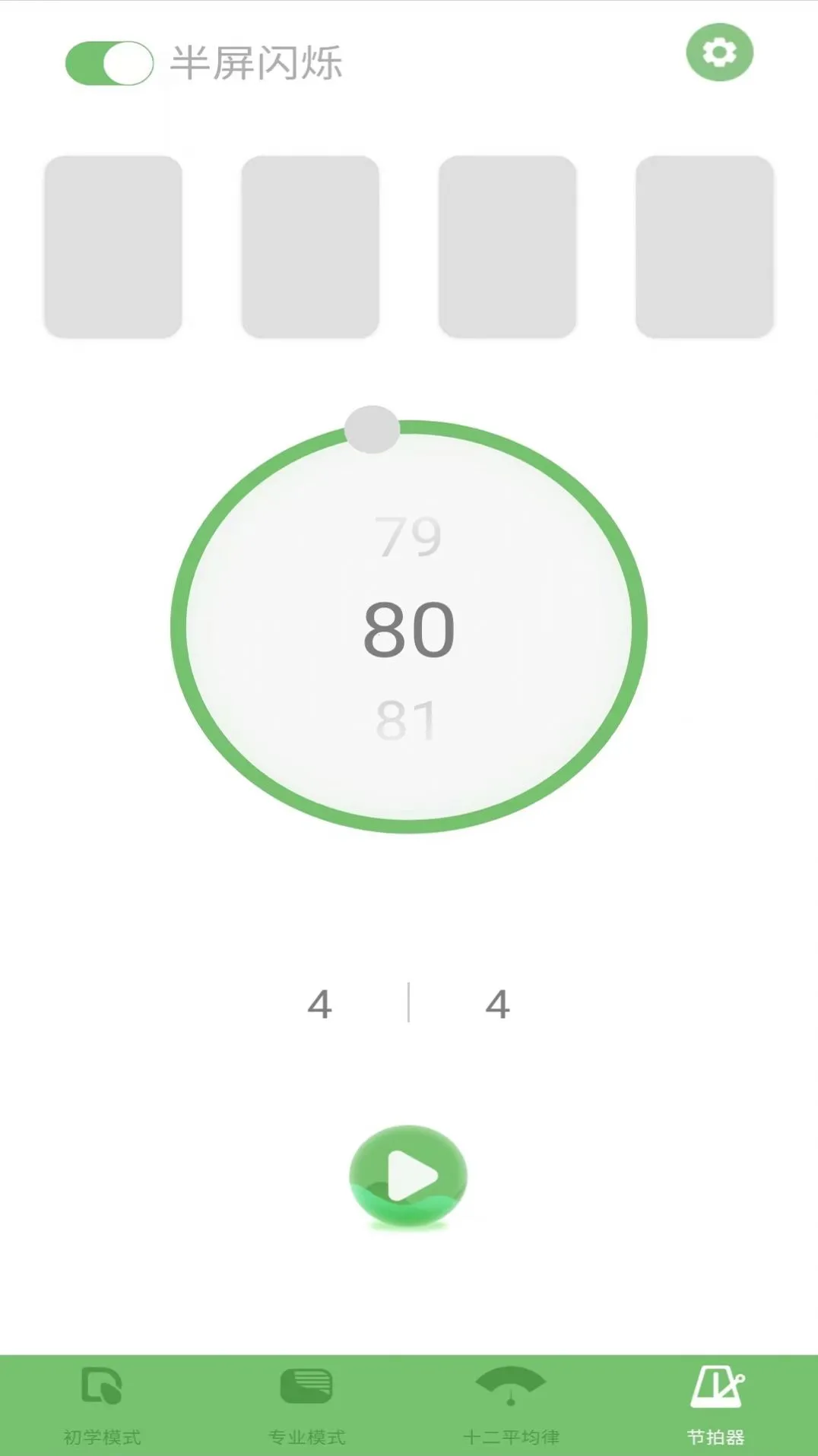Select the 专业模式 professional mode icon
Screen dimensions: 818x1456
coord(306,1388)
